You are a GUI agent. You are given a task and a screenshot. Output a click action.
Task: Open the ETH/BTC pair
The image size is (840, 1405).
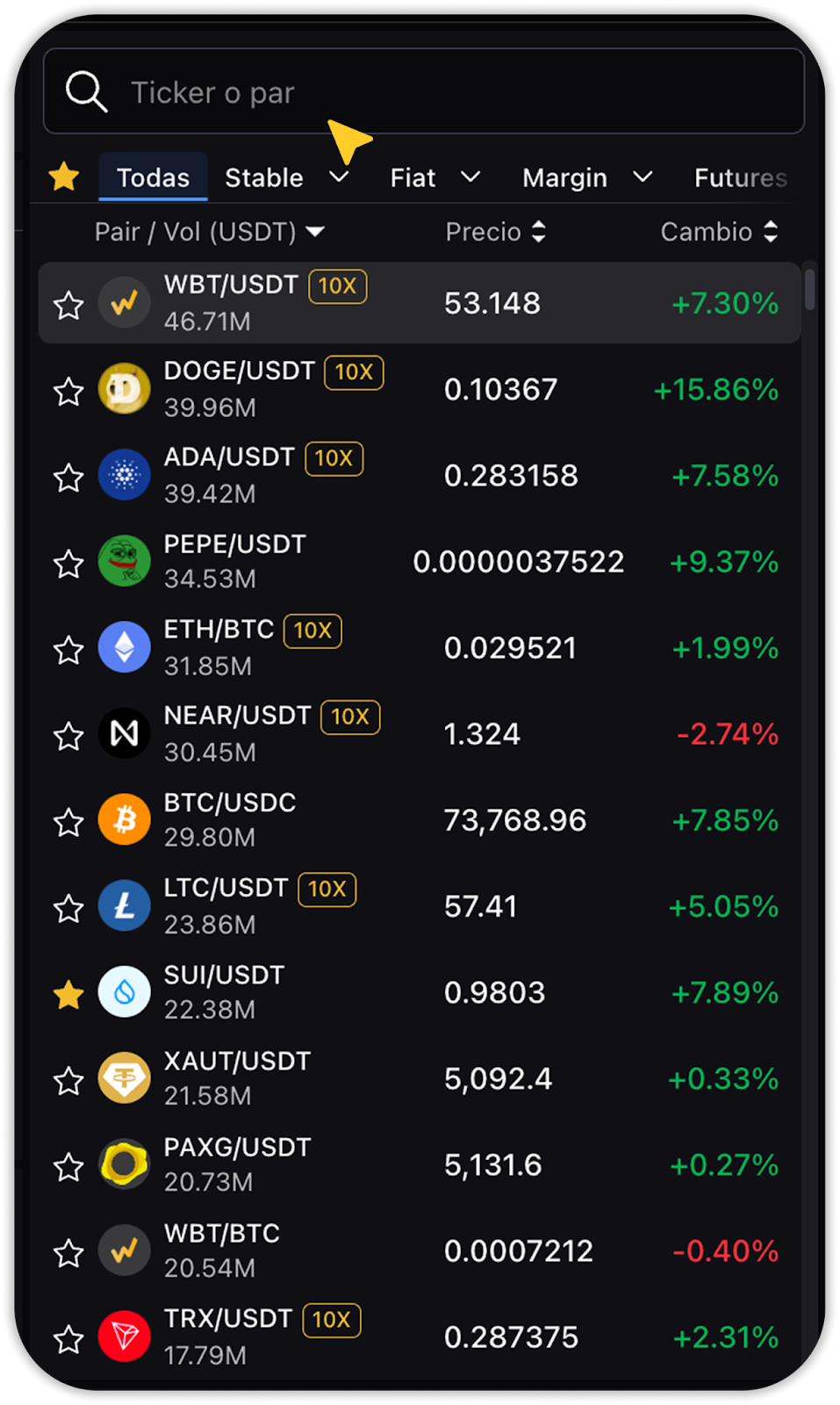coord(420,647)
